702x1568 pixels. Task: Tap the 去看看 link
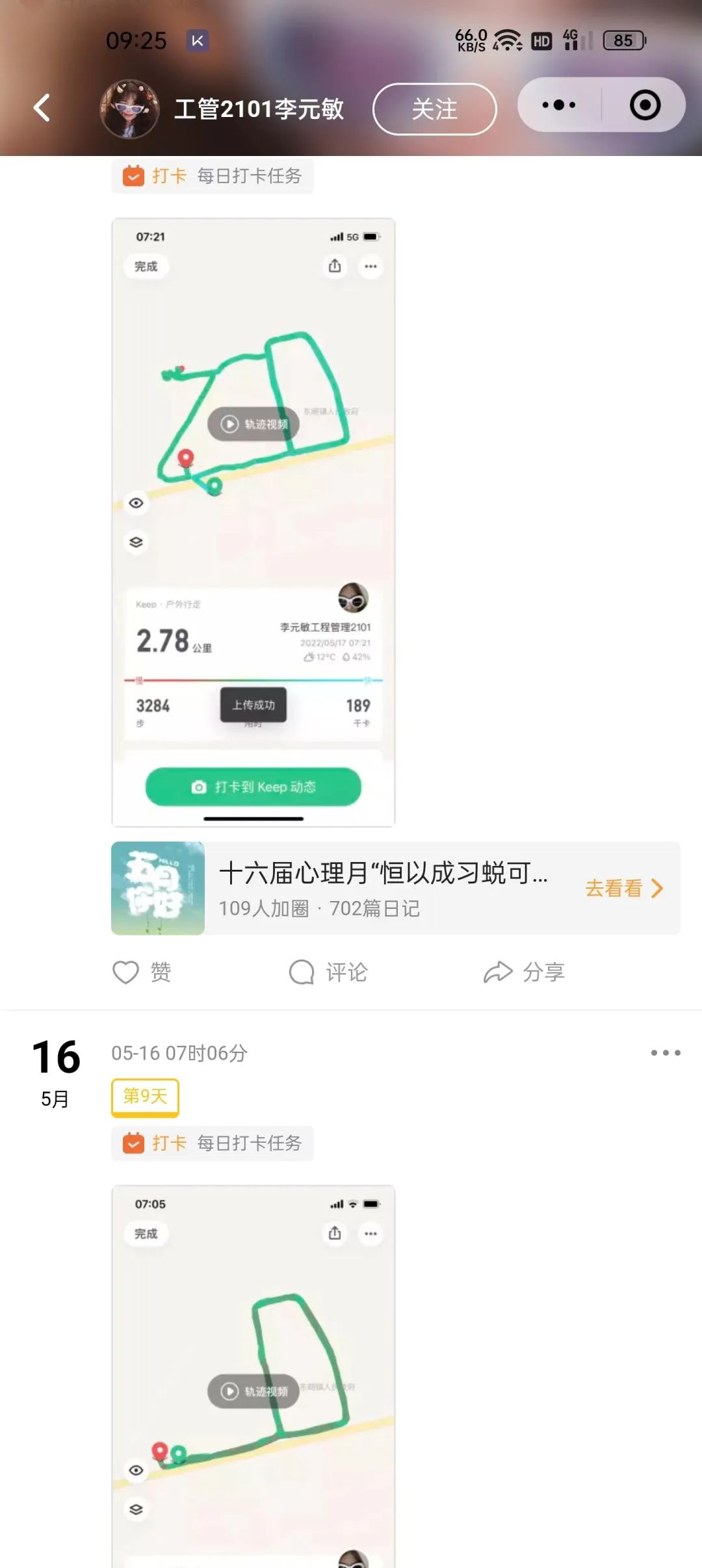point(623,888)
